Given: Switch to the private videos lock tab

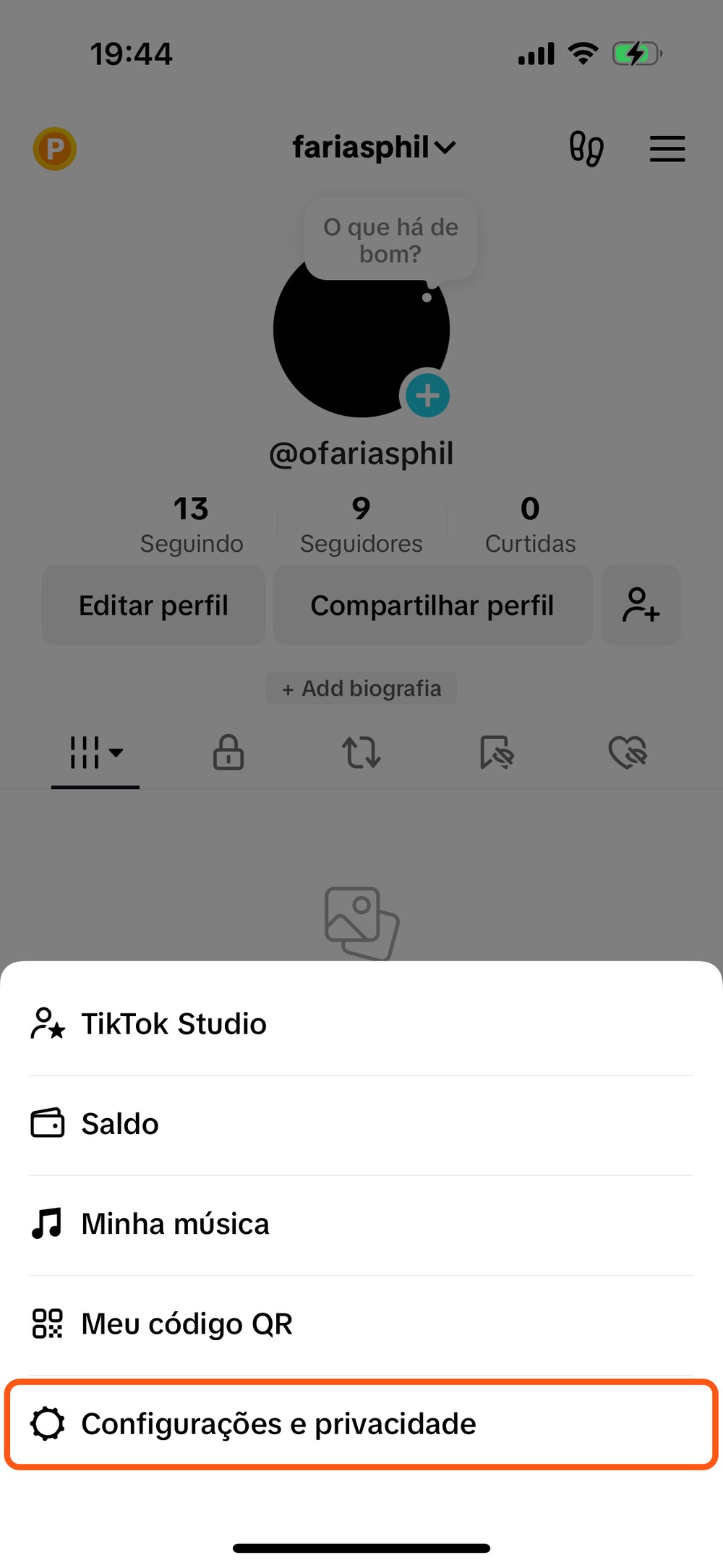Looking at the screenshot, I should (228, 752).
